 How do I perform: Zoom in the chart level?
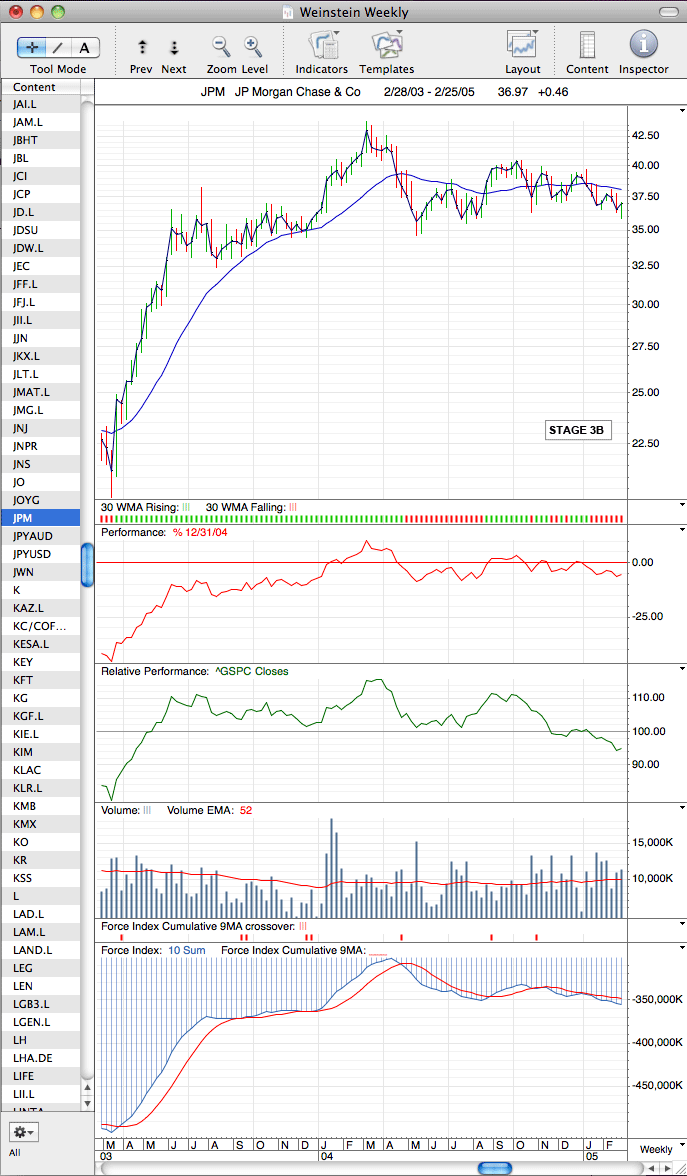pos(252,47)
